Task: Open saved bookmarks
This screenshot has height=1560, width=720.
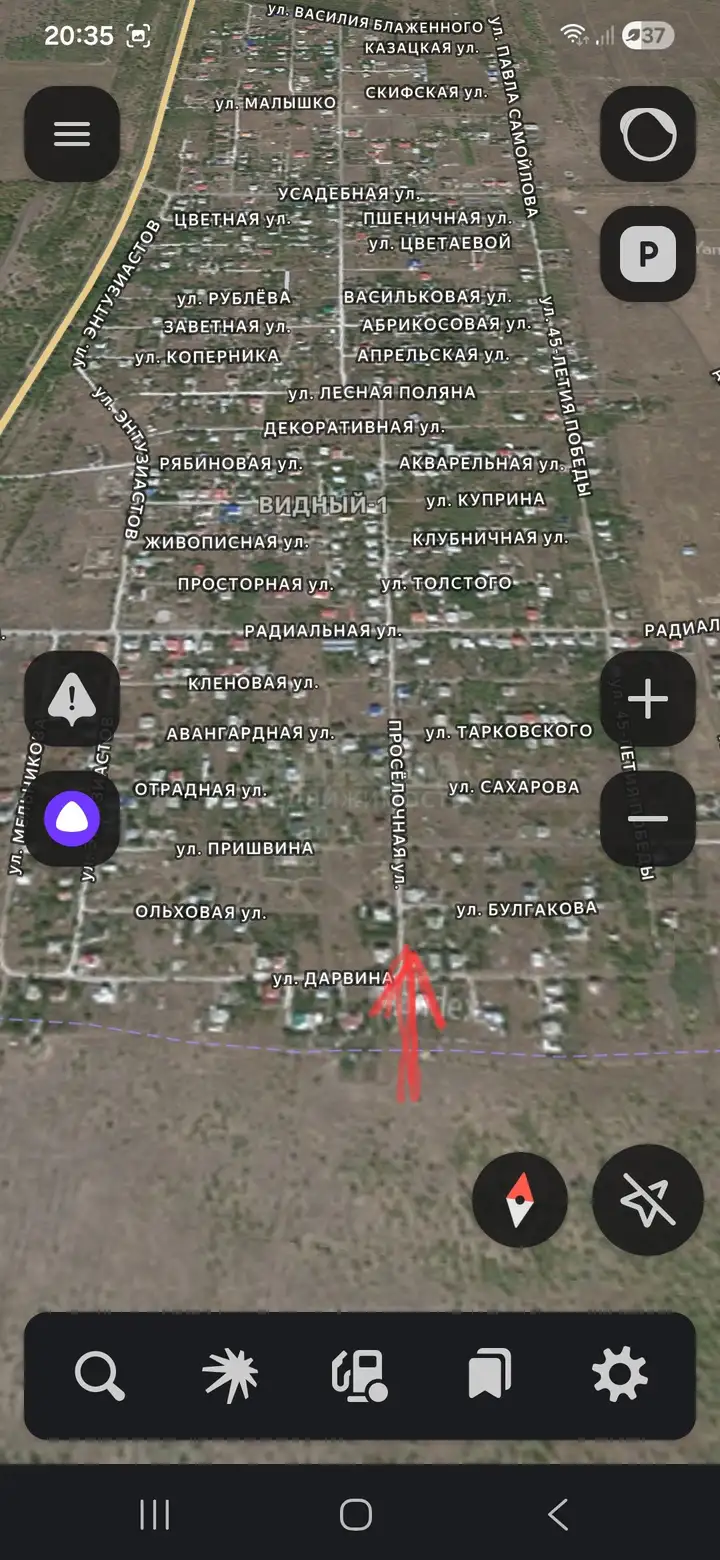Action: (490, 1376)
